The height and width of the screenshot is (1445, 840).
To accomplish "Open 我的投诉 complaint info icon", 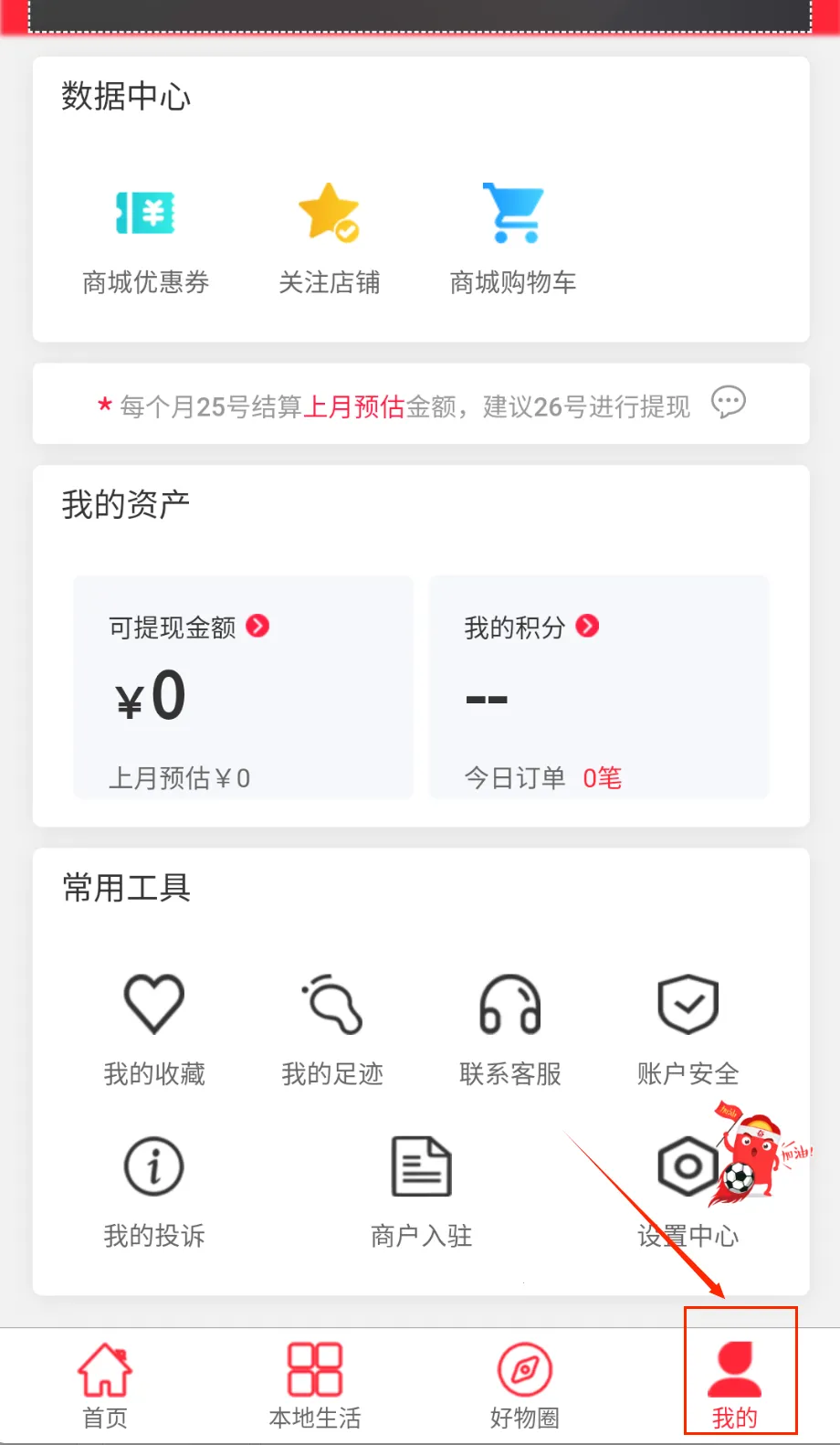I will pos(152,1166).
